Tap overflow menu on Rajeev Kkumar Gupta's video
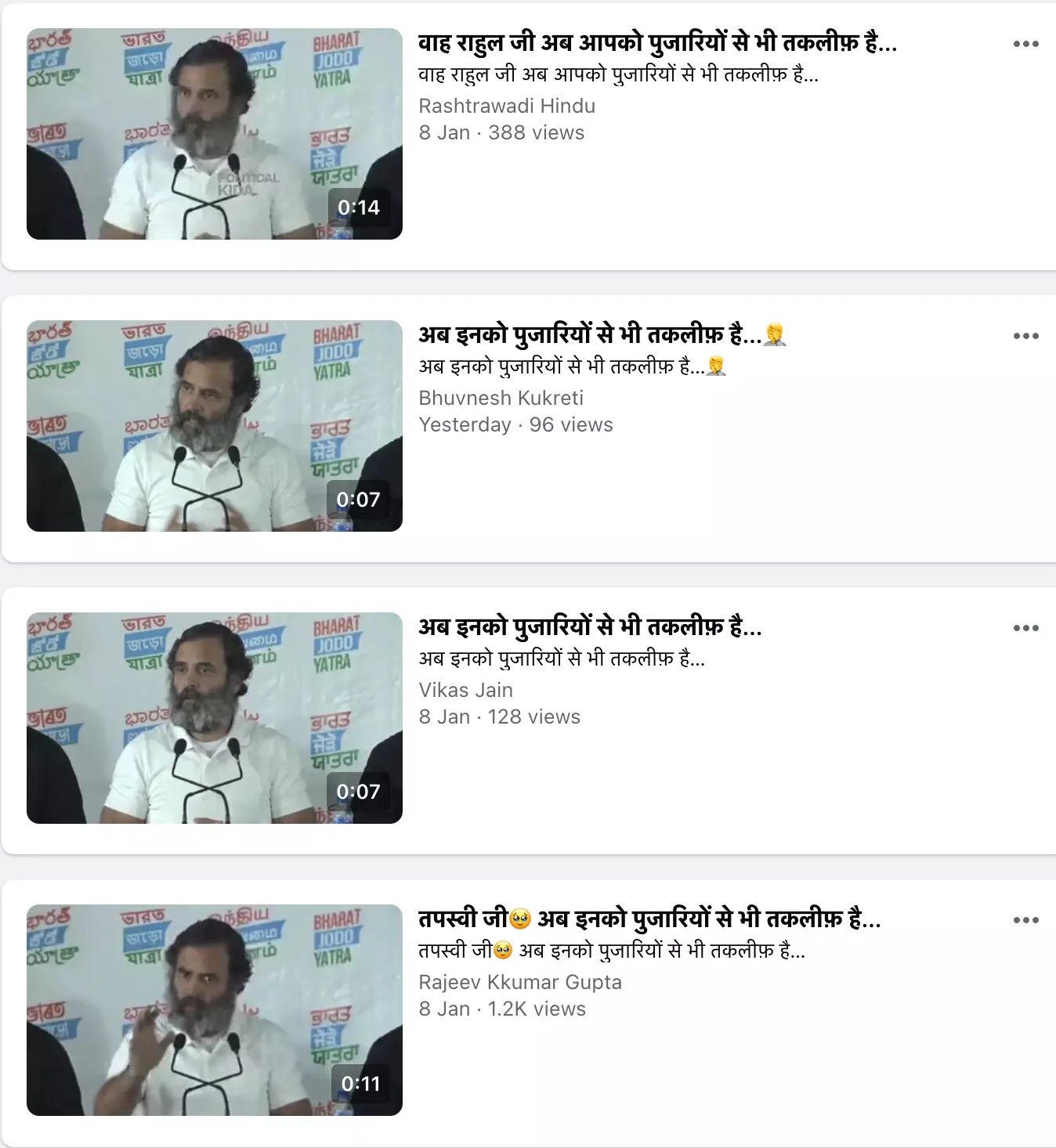1056x1148 pixels. tap(1025, 920)
